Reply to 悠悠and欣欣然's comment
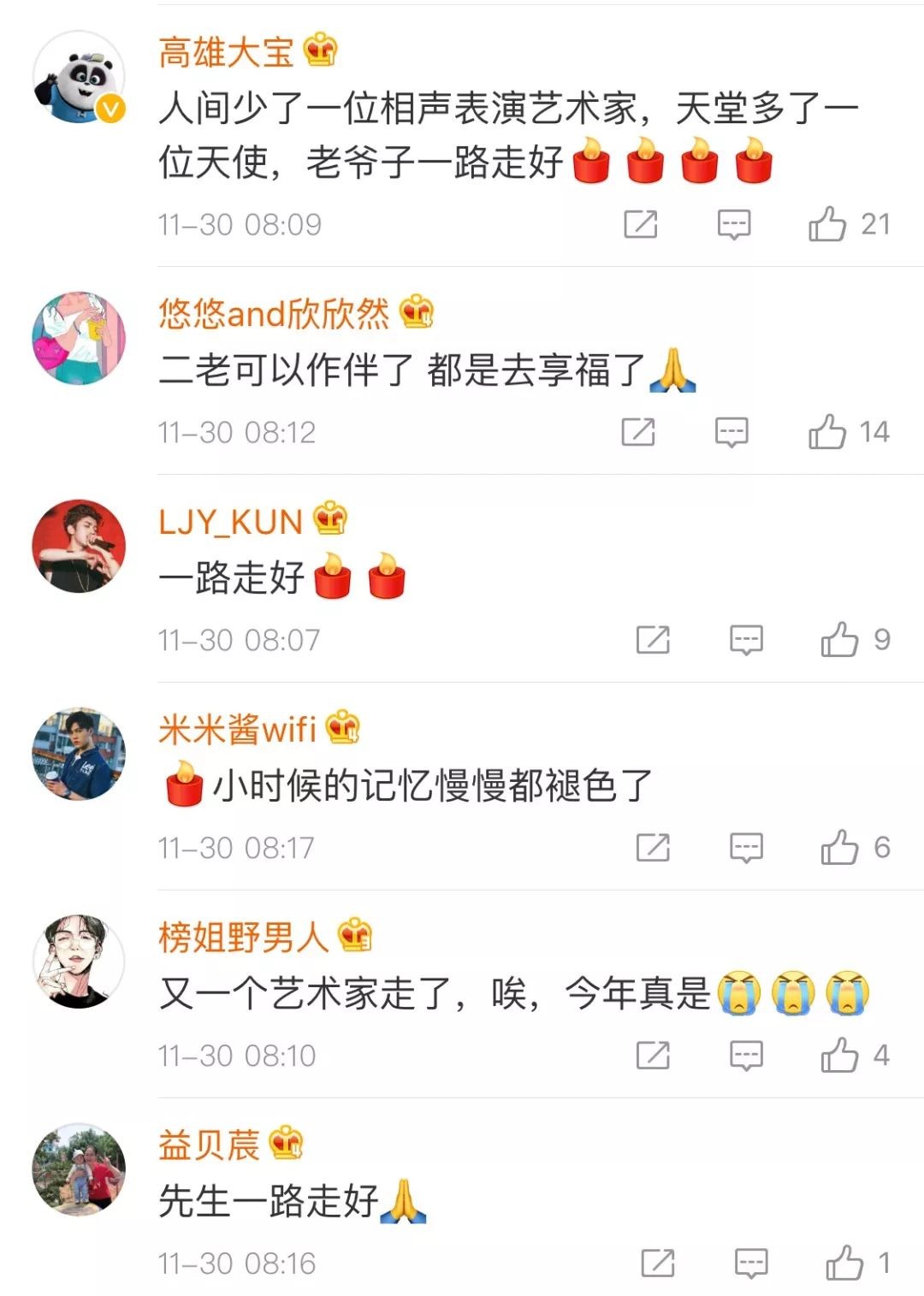This screenshot has width=924, height=1296. (731, 432)
